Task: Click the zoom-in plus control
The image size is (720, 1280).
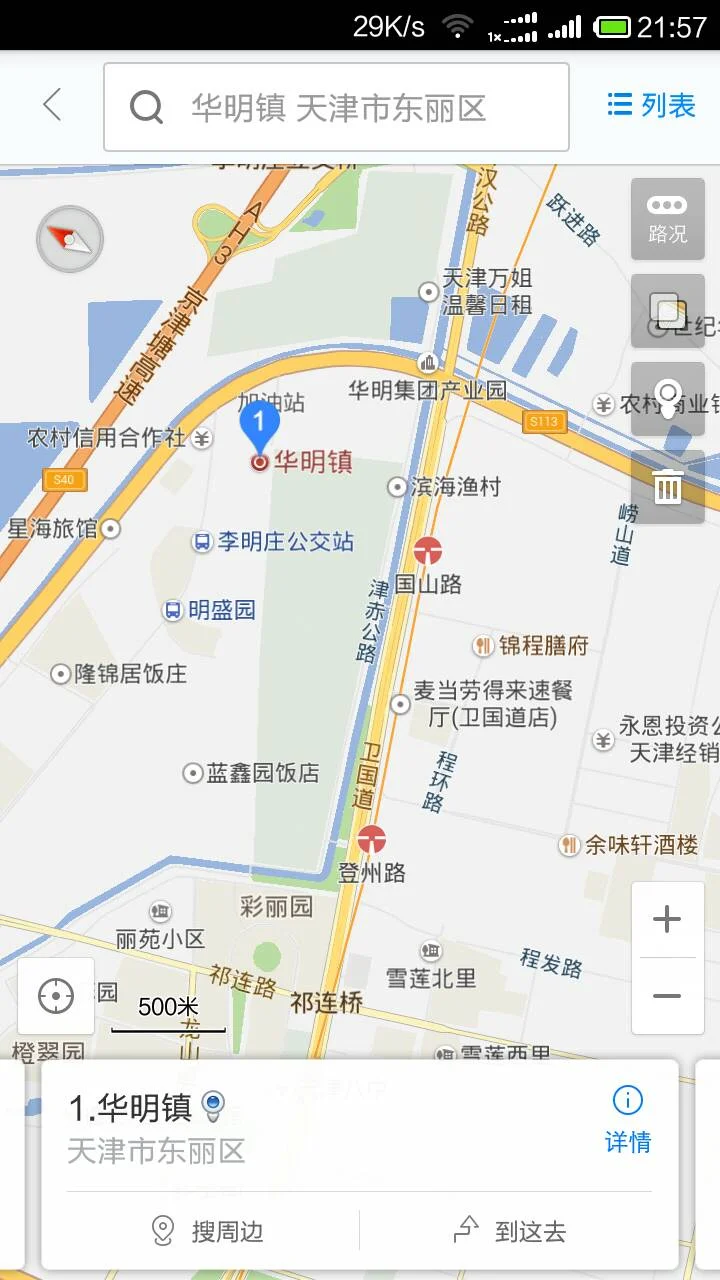Action: point(667,918)
